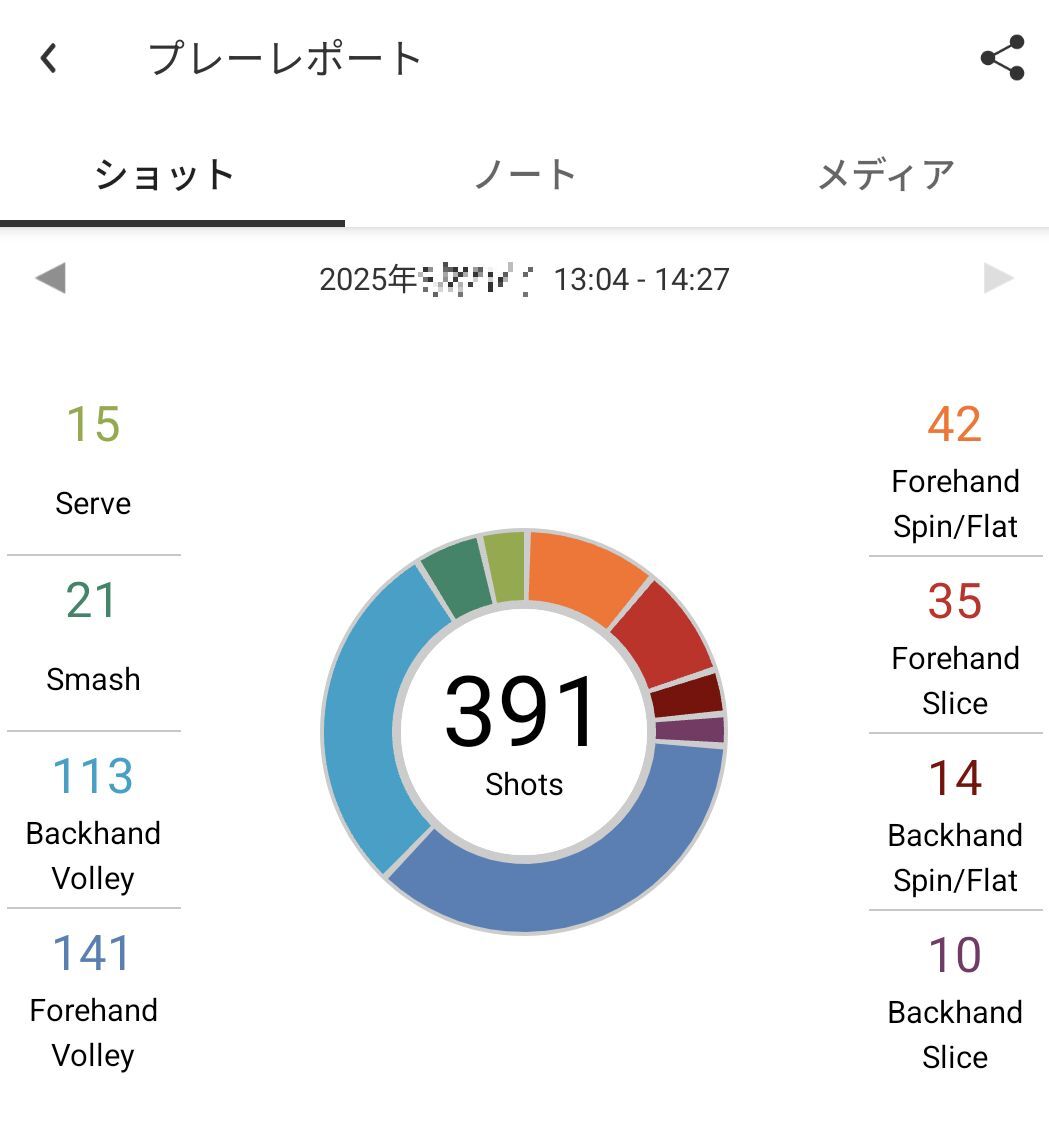Tap the session date and time header
The height and width of the screenshot is (1122, 1049).
point(524,280)
